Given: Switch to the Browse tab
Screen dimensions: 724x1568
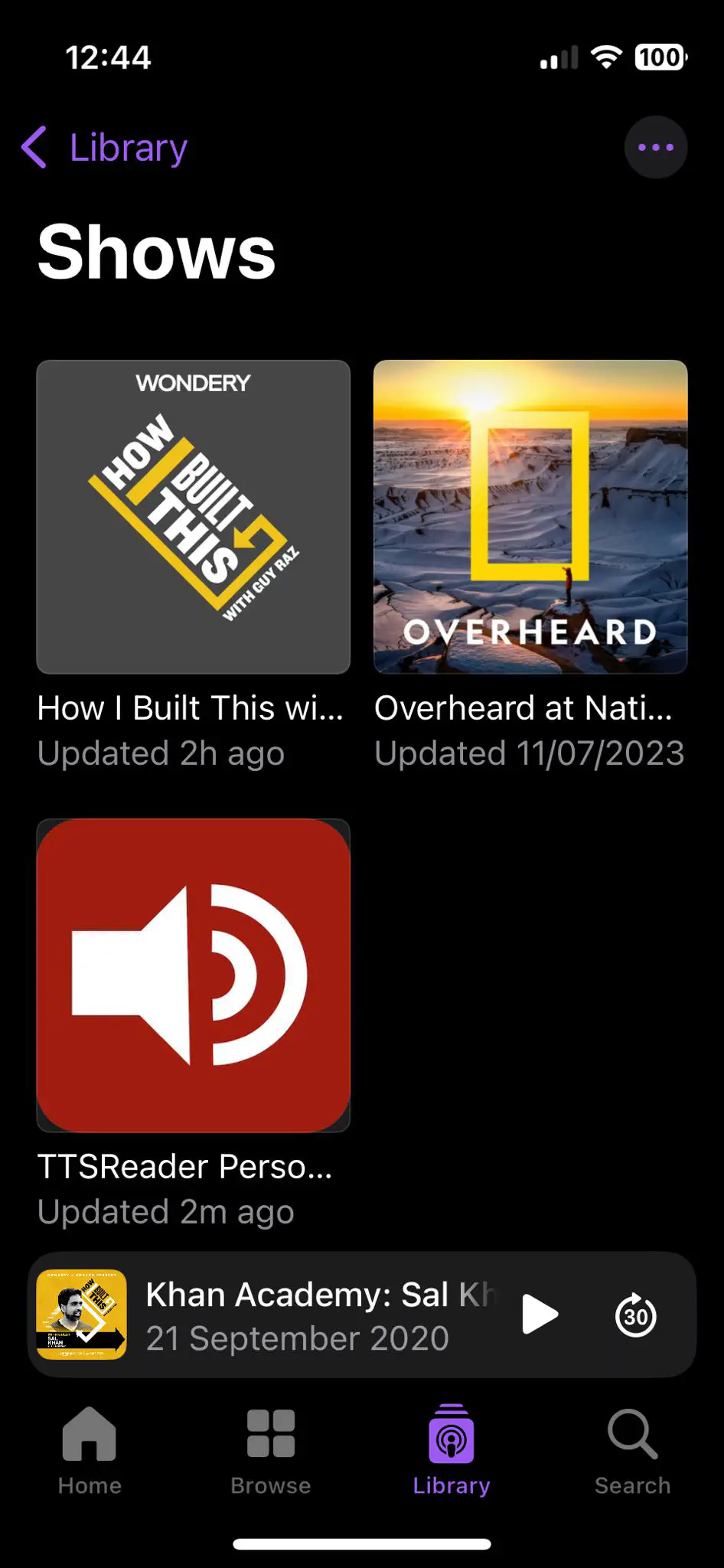Looking at the screenshot, I should coord(271,1451).
